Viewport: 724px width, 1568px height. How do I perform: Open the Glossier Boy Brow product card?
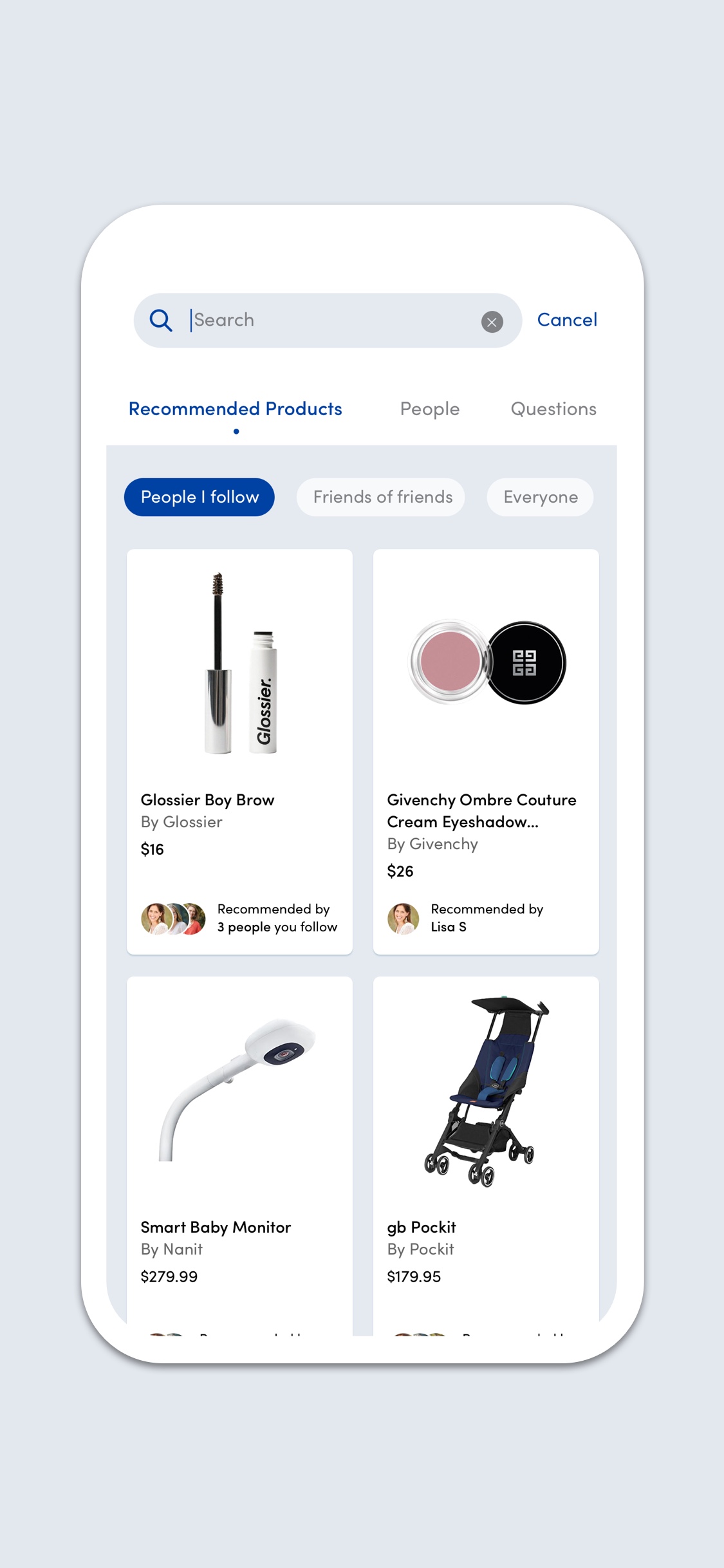239,751
